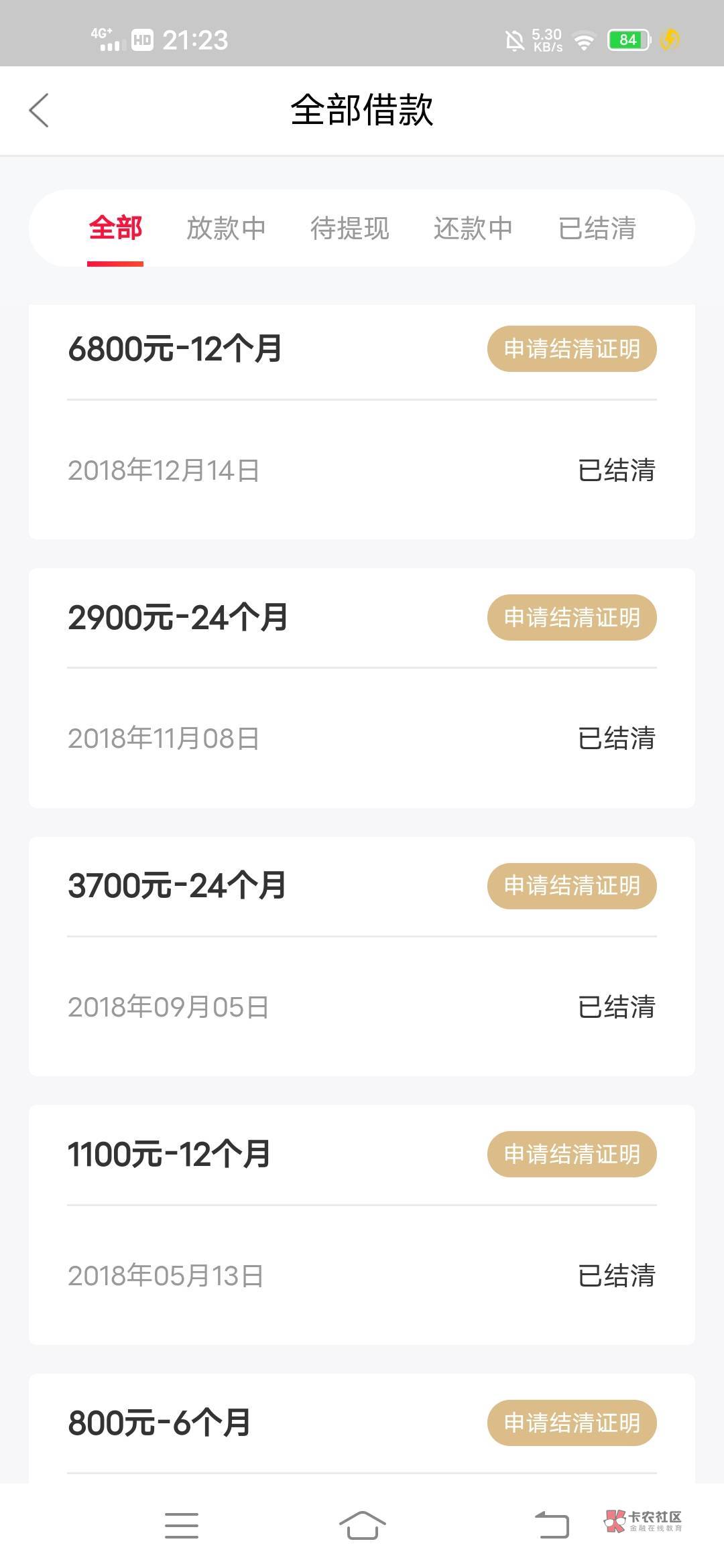Select the 全部 tab

tap(115, 228)
